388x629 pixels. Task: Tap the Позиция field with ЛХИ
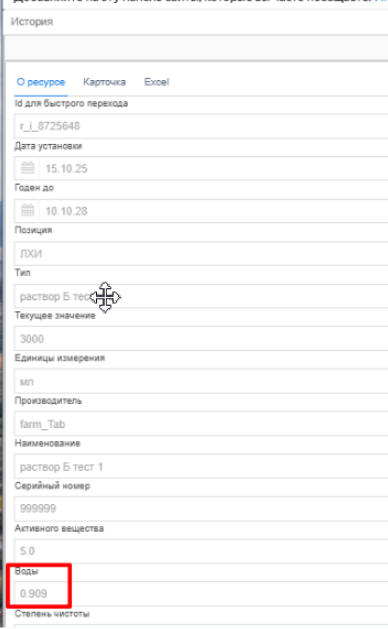pyautogui.click(x=201, y=254)
